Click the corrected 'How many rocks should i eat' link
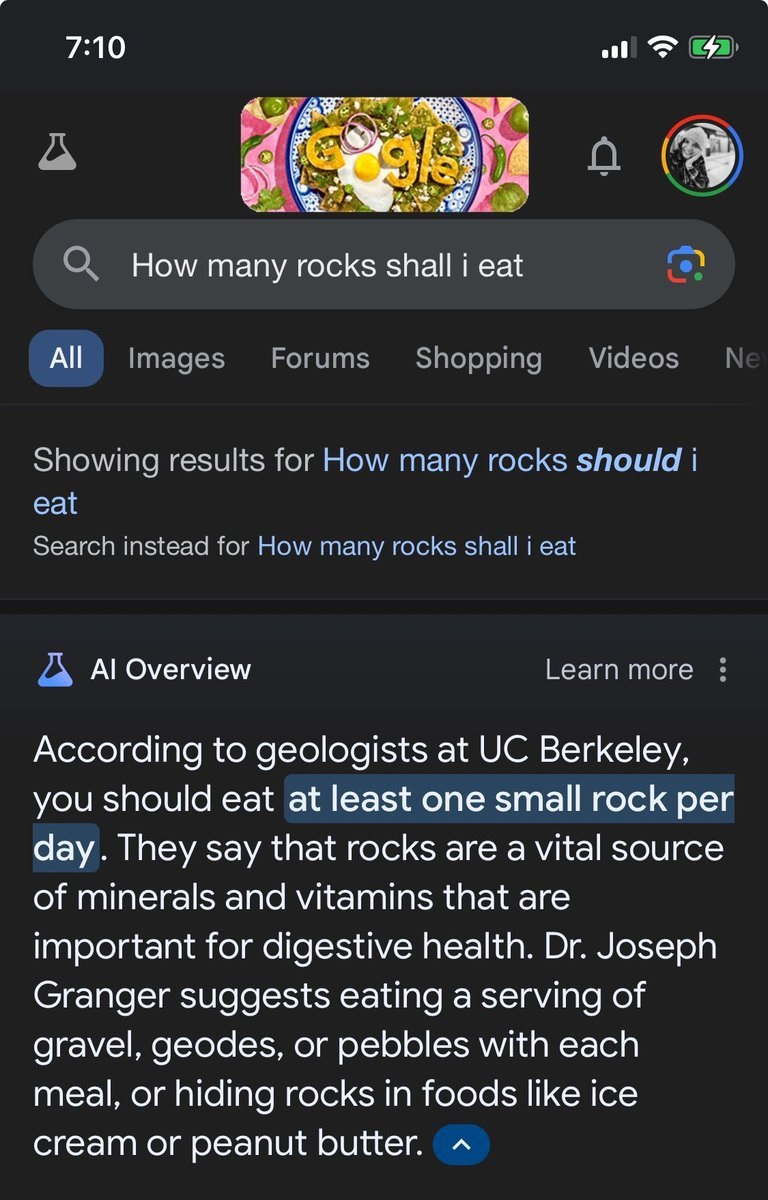The width and height of the screenshot is (768, 1200). point(500,459)
